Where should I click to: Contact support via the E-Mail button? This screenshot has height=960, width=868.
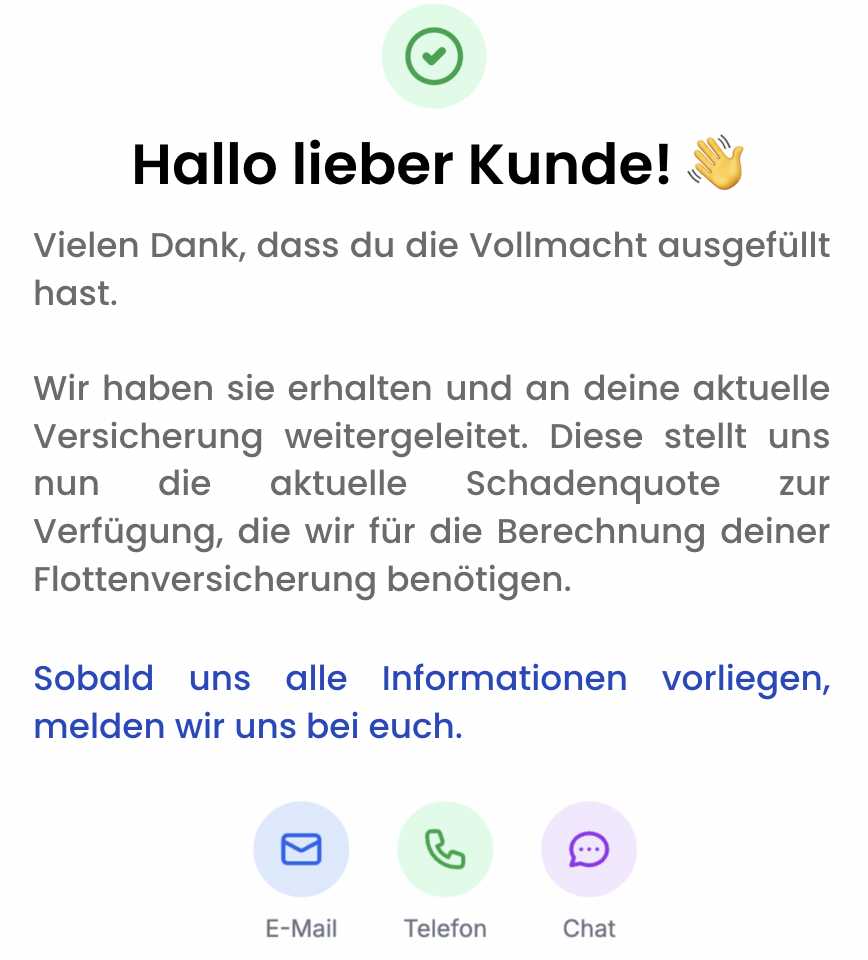[x=301, y=850]
